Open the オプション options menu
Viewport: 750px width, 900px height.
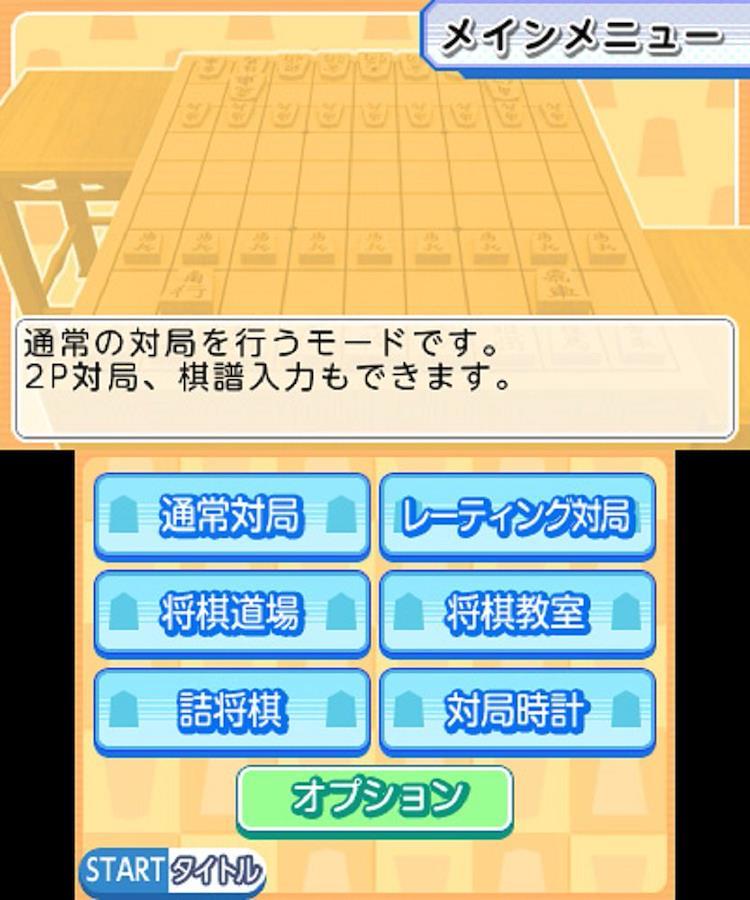click(375, 797)
